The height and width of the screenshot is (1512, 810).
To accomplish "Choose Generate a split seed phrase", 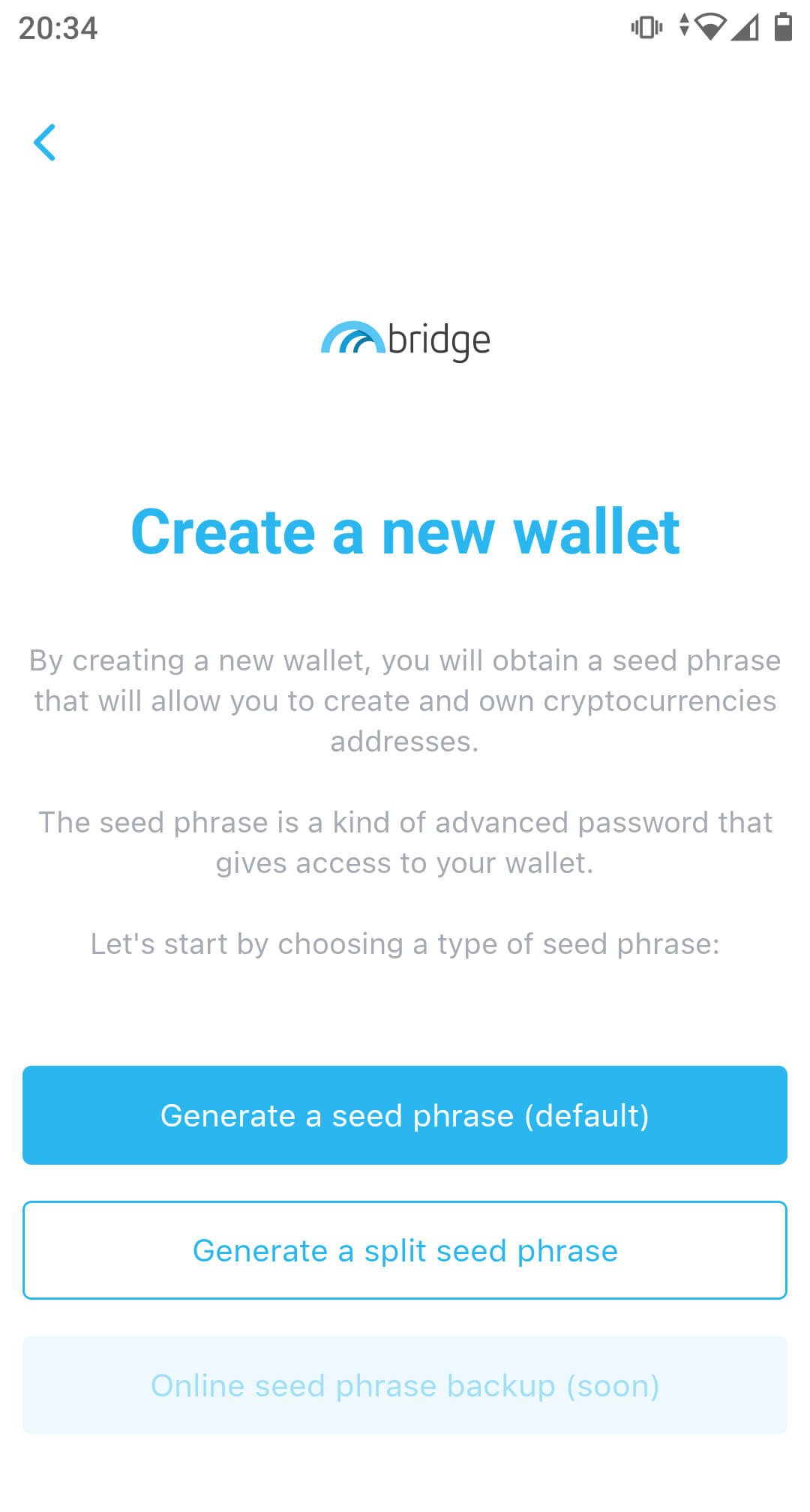I will tap(405, 1250).
